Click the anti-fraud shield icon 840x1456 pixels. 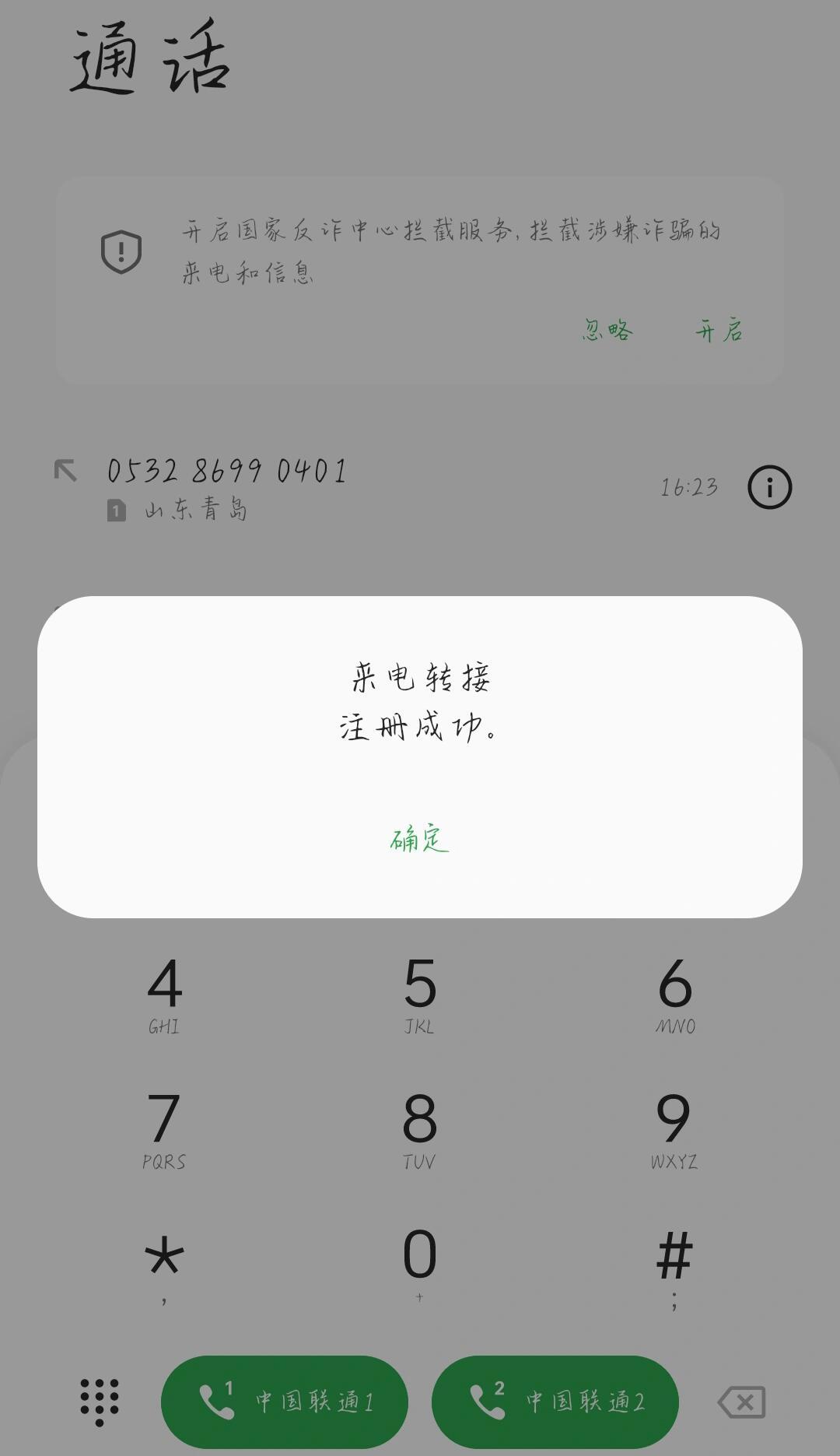click(120, 251)
